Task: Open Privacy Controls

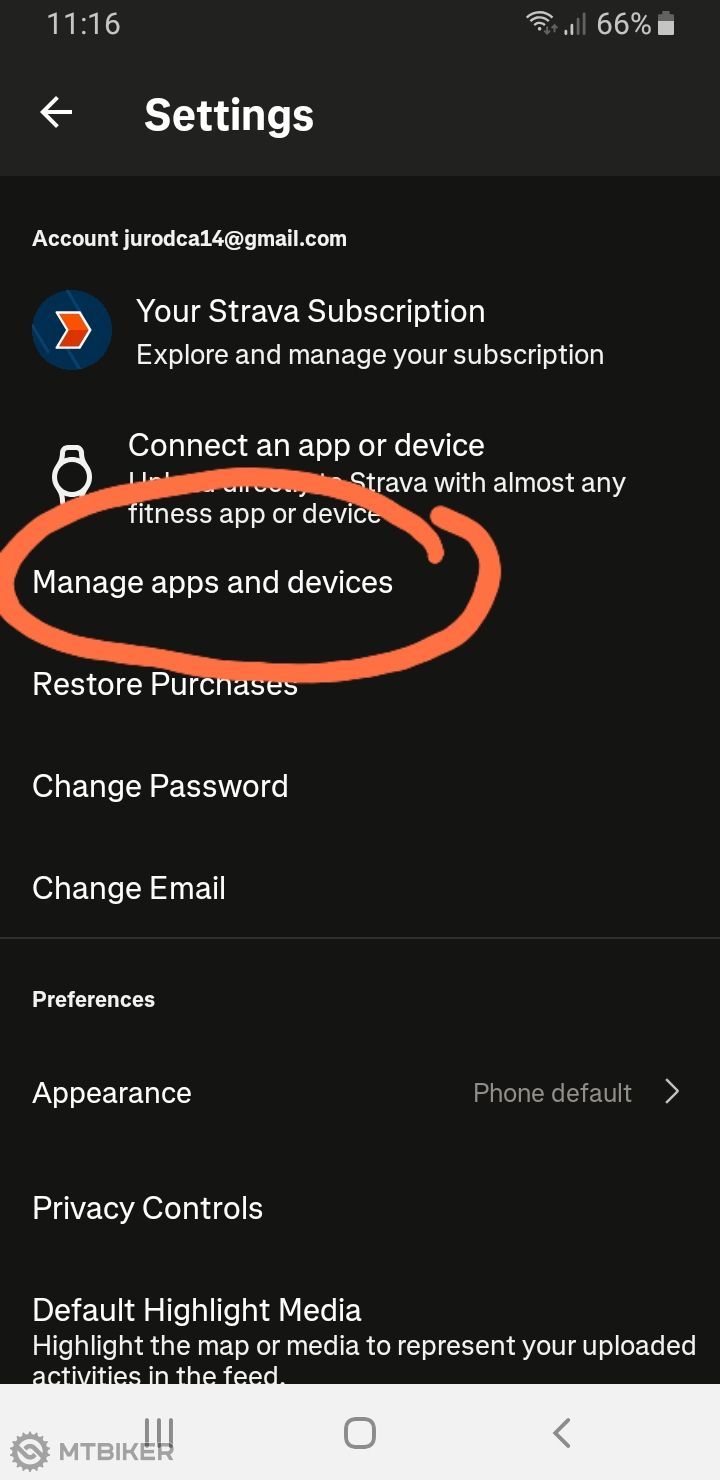Action: click(x=148, y=1208)
